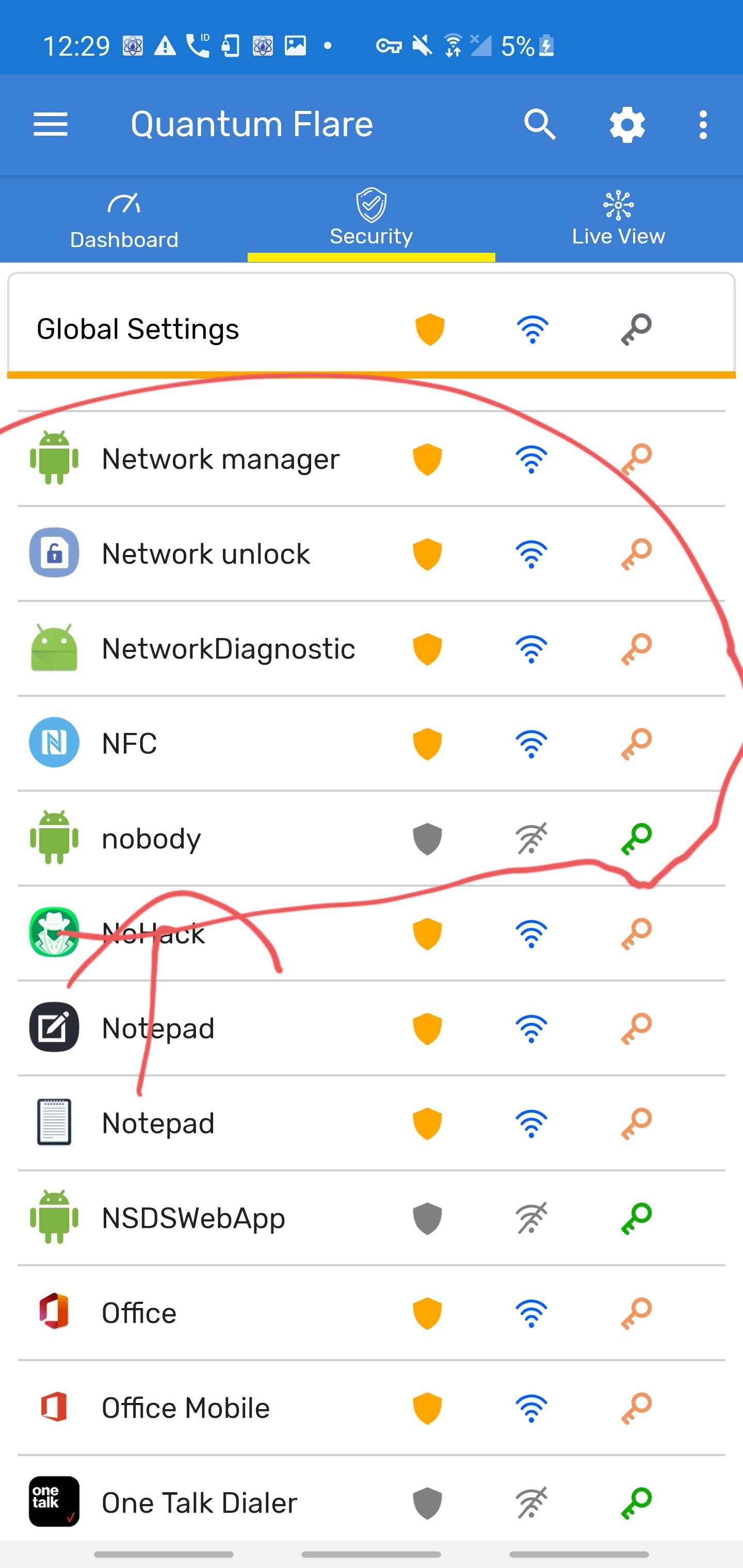Switch to the Dashboard tab
This screenshot has height=1568, width=743.
(x=124, y=220)
